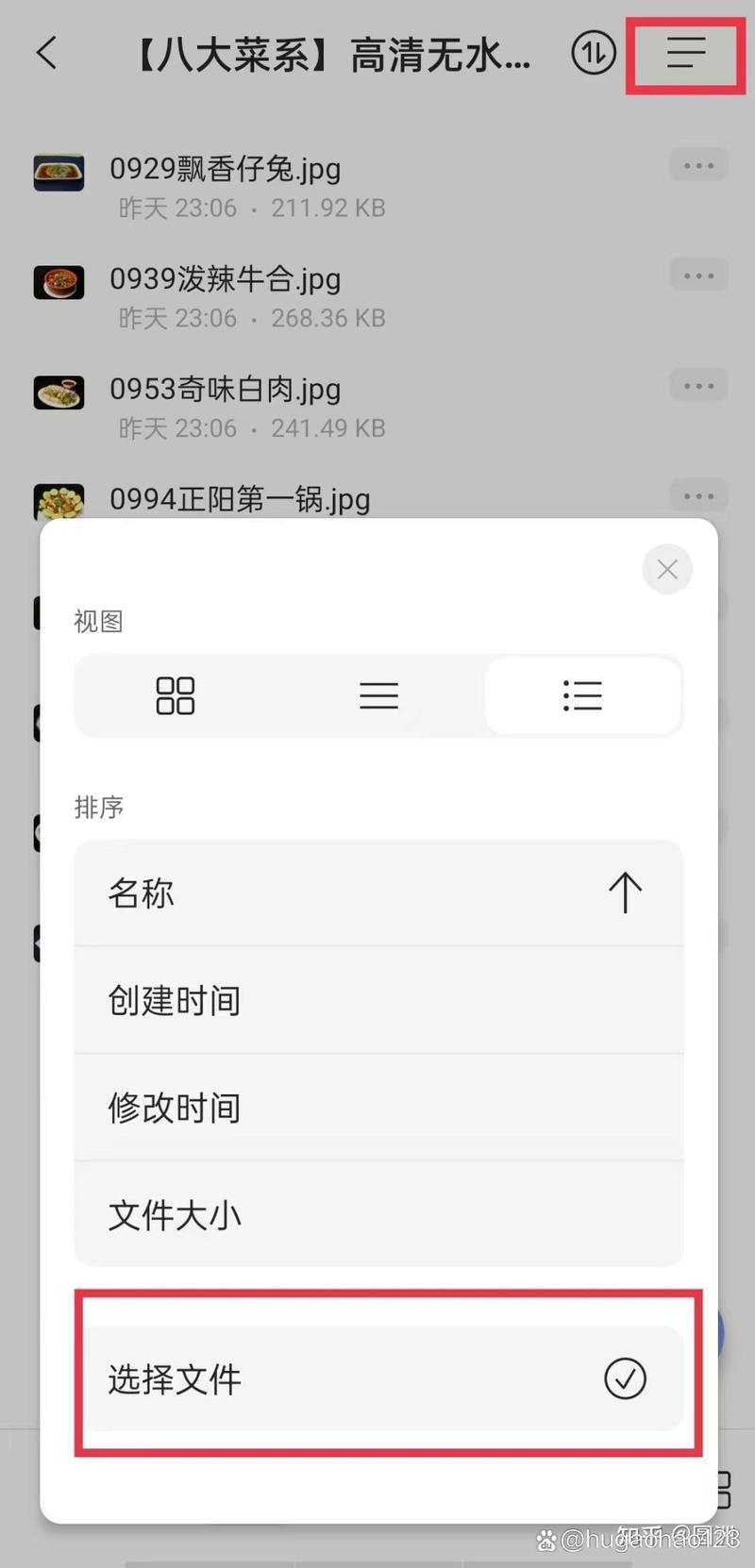Select the 名称 sort row
755x1568 pixels.
pyautogui.click(x=377, y=892)
